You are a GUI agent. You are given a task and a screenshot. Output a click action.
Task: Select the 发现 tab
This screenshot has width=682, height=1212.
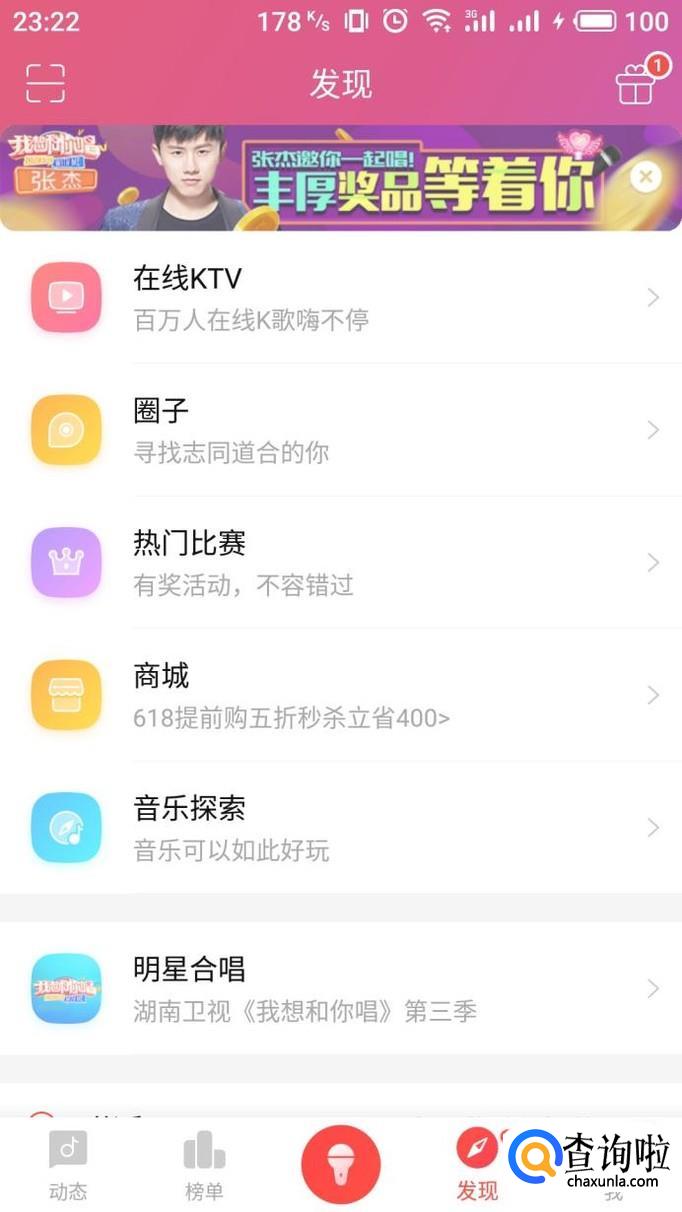[x=477, y=1166]
